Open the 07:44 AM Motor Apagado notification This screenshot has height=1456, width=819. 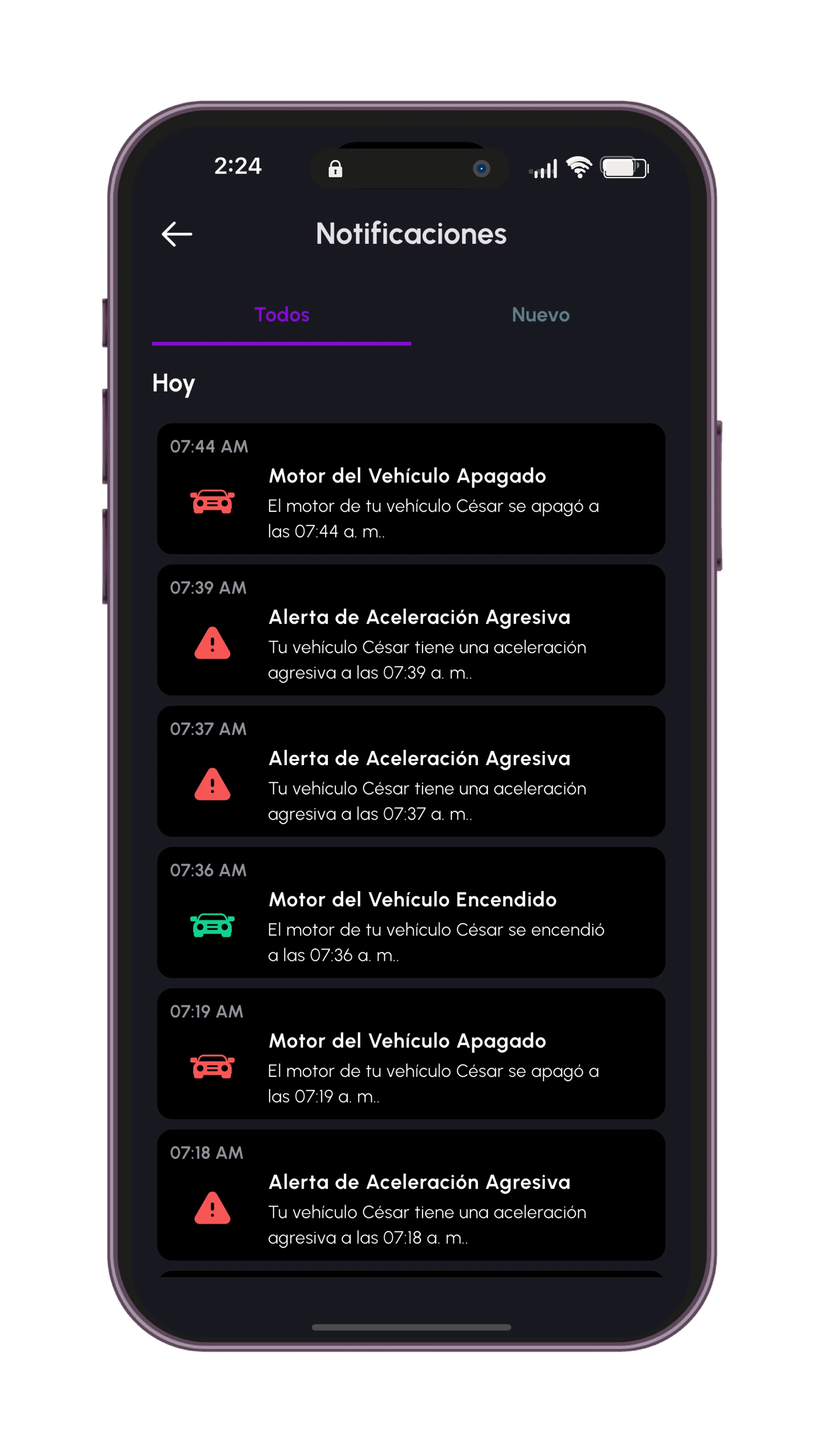[x=411, y=490]
